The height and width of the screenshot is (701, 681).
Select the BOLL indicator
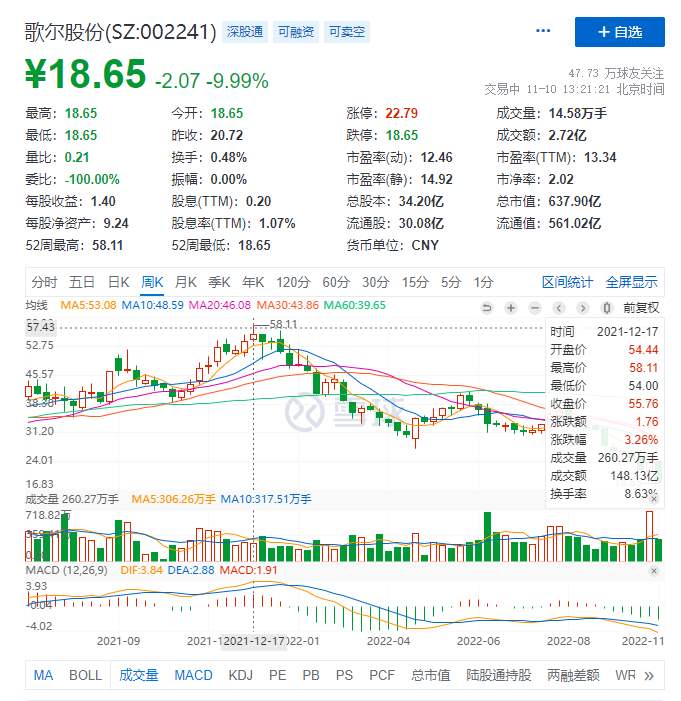click(85, 675)
